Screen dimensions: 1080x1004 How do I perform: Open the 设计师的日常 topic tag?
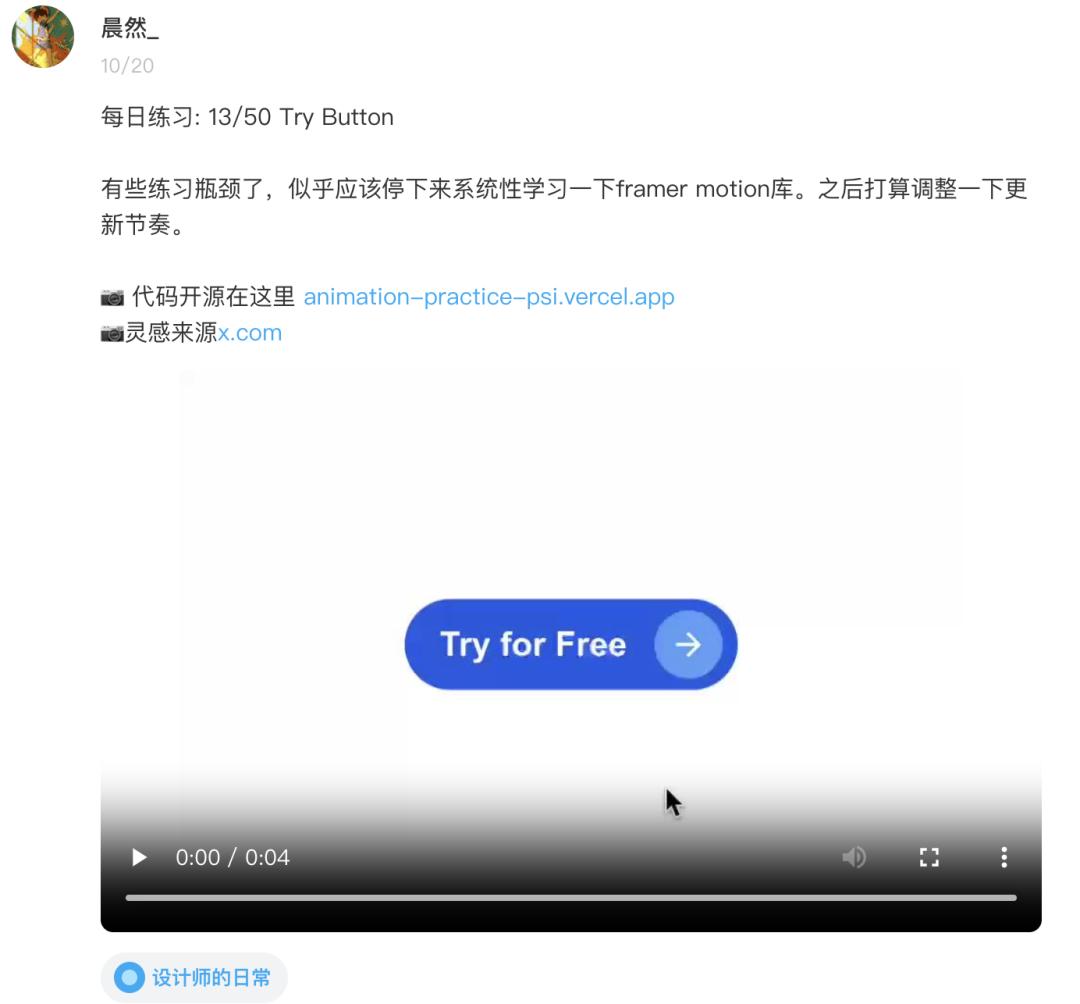point(194,977)
